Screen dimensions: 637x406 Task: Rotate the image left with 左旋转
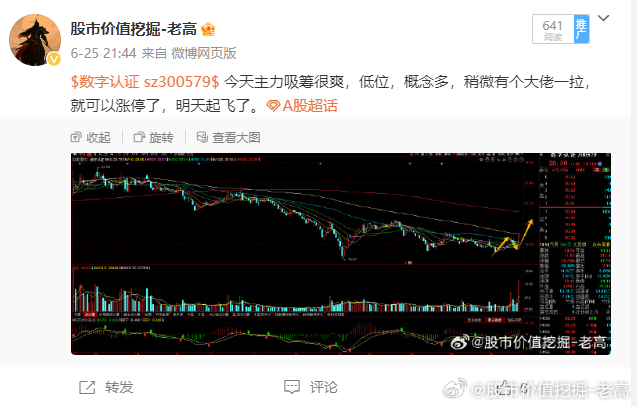153,137
